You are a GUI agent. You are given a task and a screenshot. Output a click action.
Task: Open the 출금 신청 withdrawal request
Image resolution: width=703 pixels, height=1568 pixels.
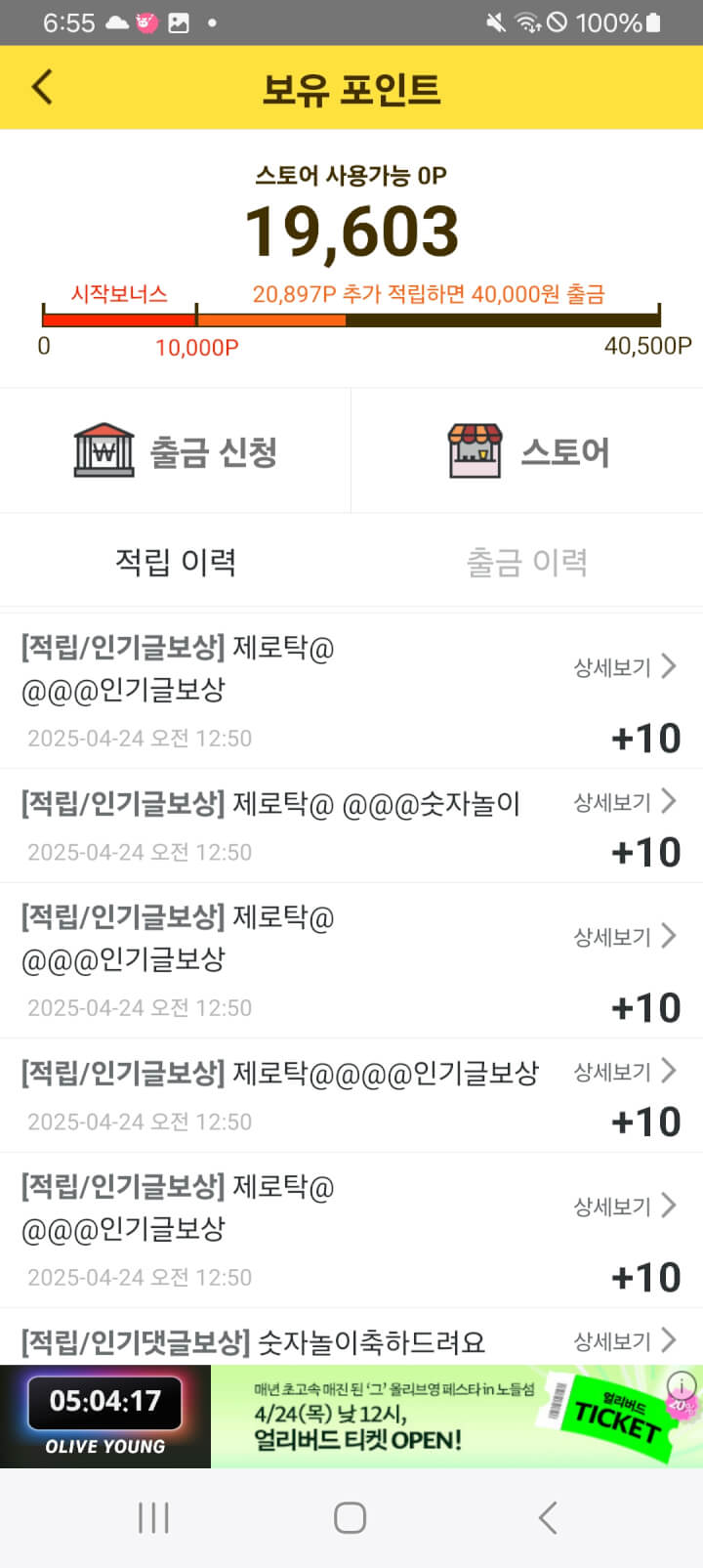(176, 451)
